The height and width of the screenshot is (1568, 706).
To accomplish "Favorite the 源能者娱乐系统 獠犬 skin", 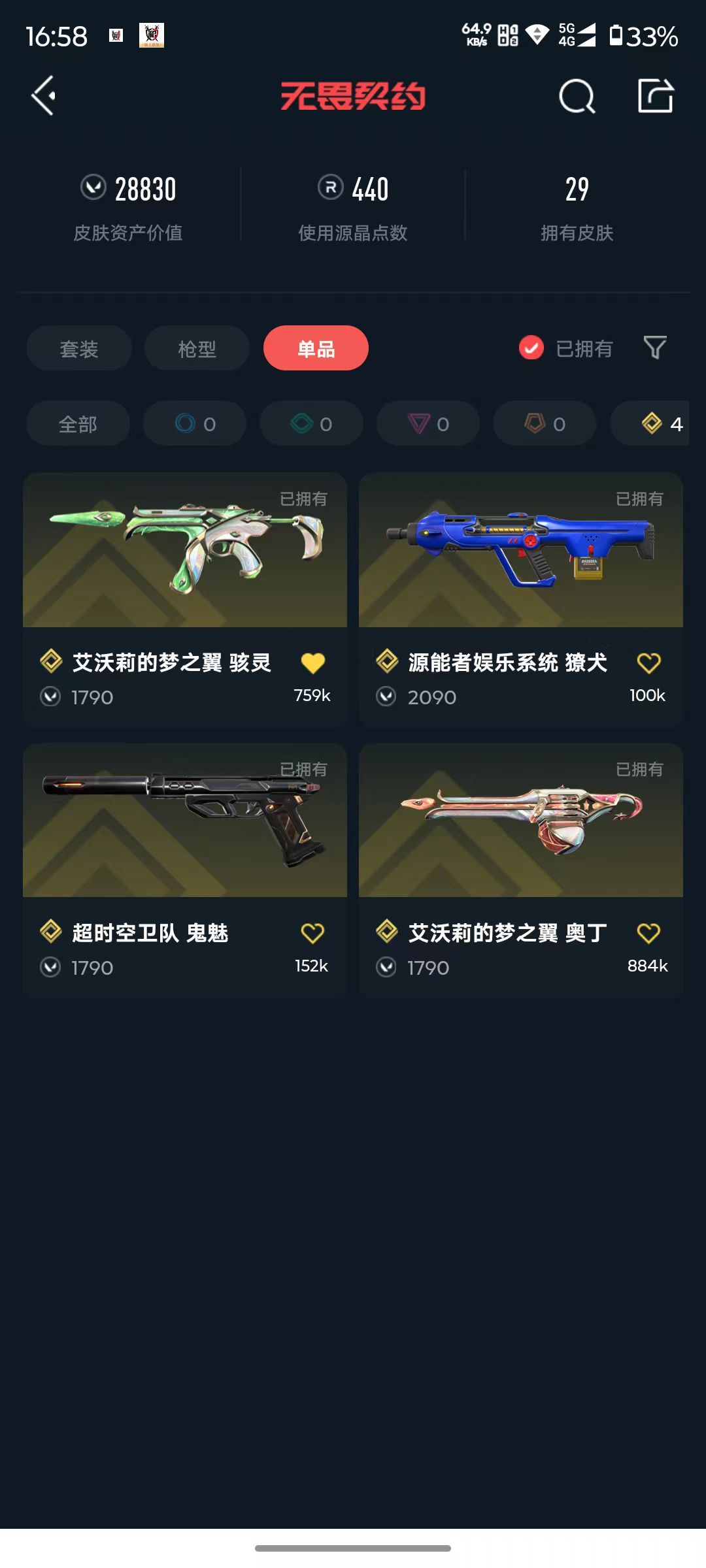I will pos(648,662).
